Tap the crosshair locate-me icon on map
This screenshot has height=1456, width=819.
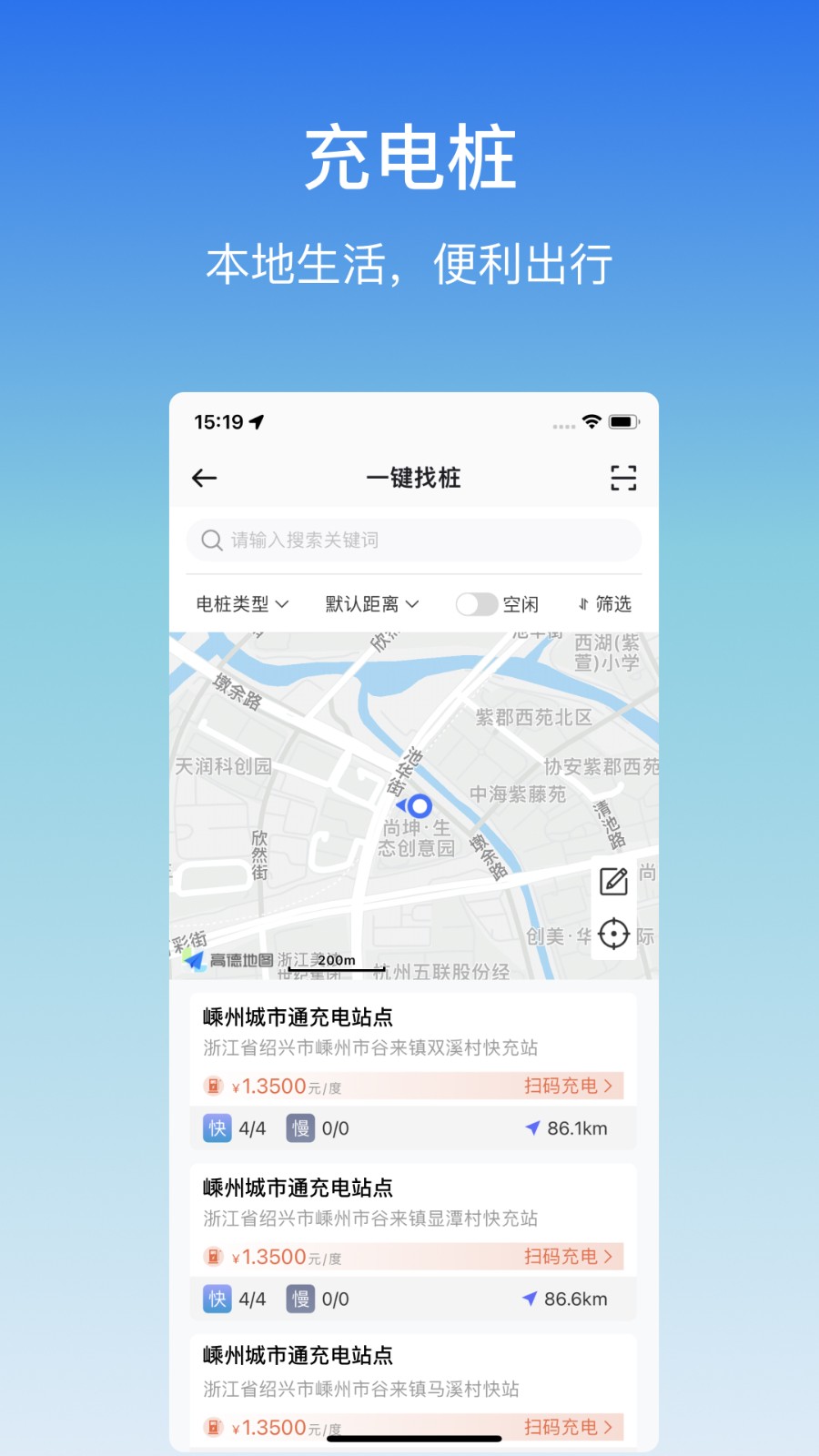tap(613, 934)
